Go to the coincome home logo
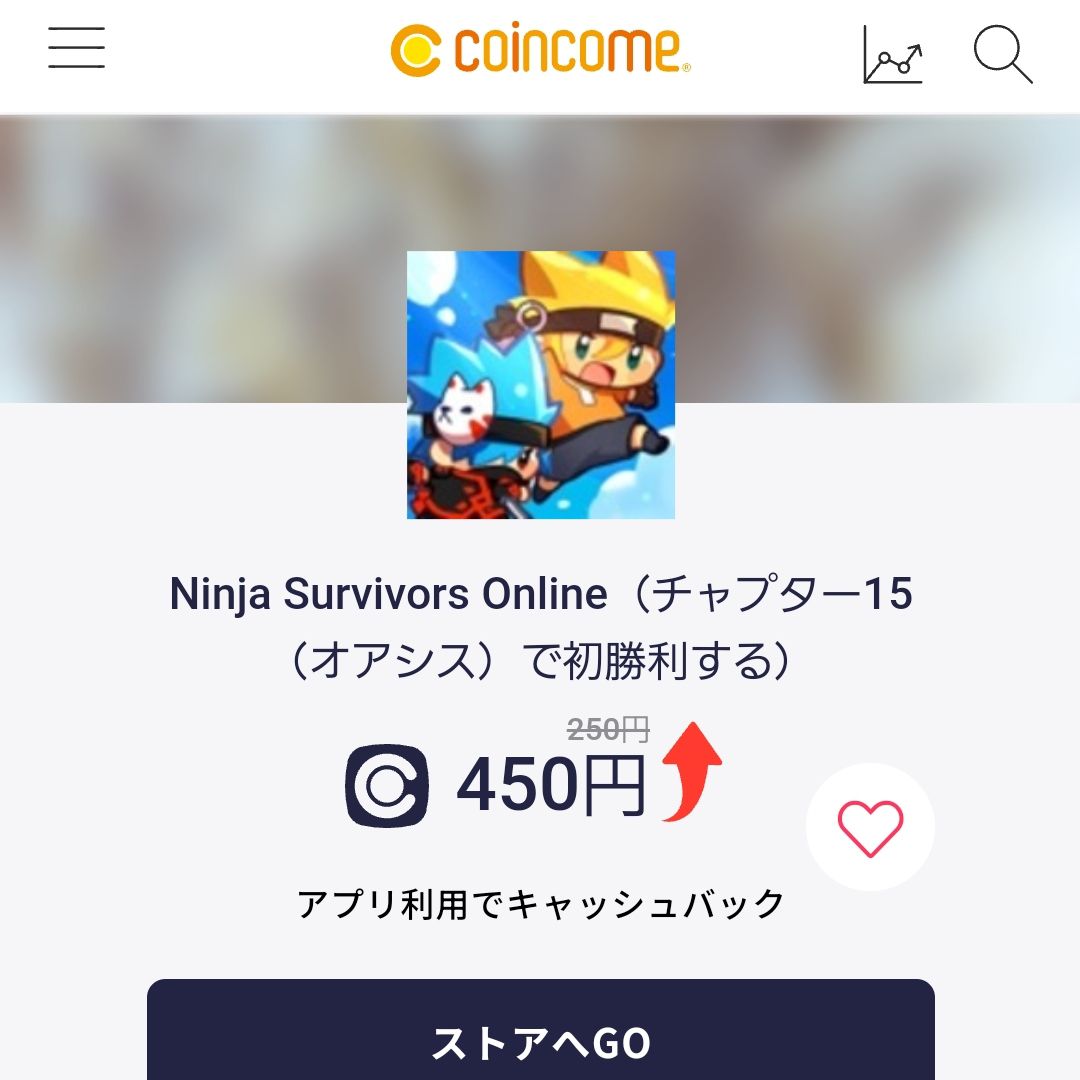The width and height of the screenshot is (1080, 1080). point(540,50)
